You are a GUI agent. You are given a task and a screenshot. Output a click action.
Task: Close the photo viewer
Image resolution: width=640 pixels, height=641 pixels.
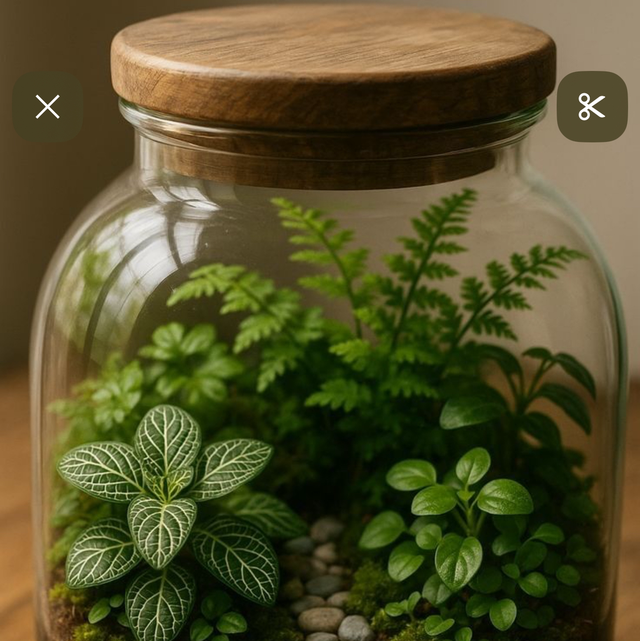pos(47,107)
